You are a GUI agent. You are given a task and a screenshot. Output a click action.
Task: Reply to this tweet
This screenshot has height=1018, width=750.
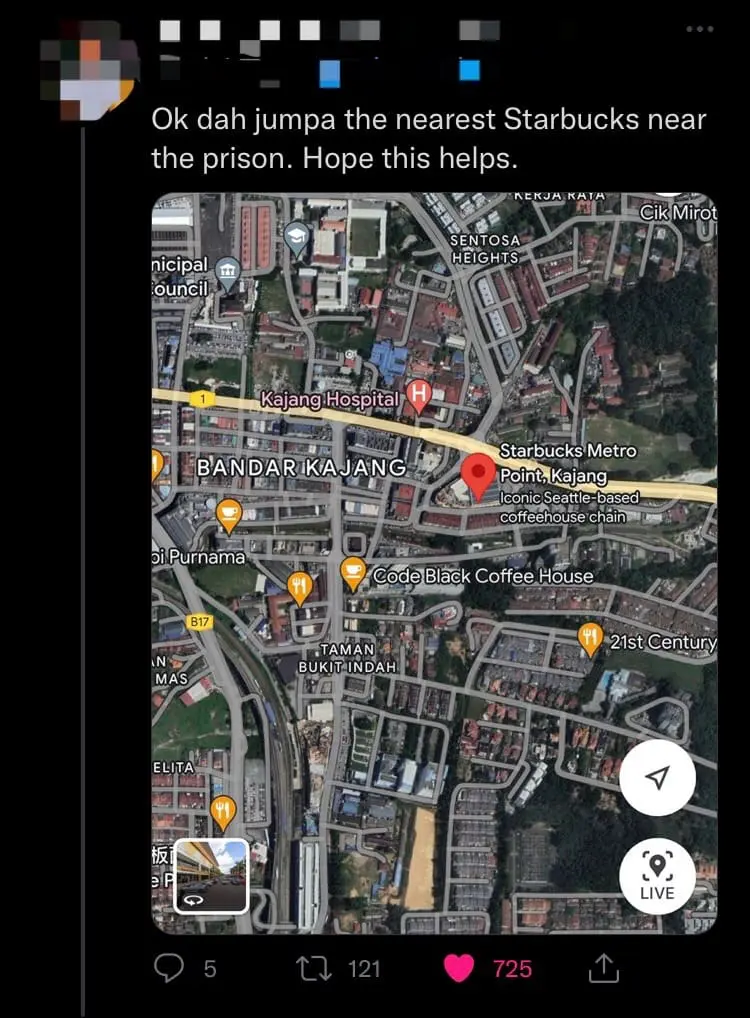[171, 967]
